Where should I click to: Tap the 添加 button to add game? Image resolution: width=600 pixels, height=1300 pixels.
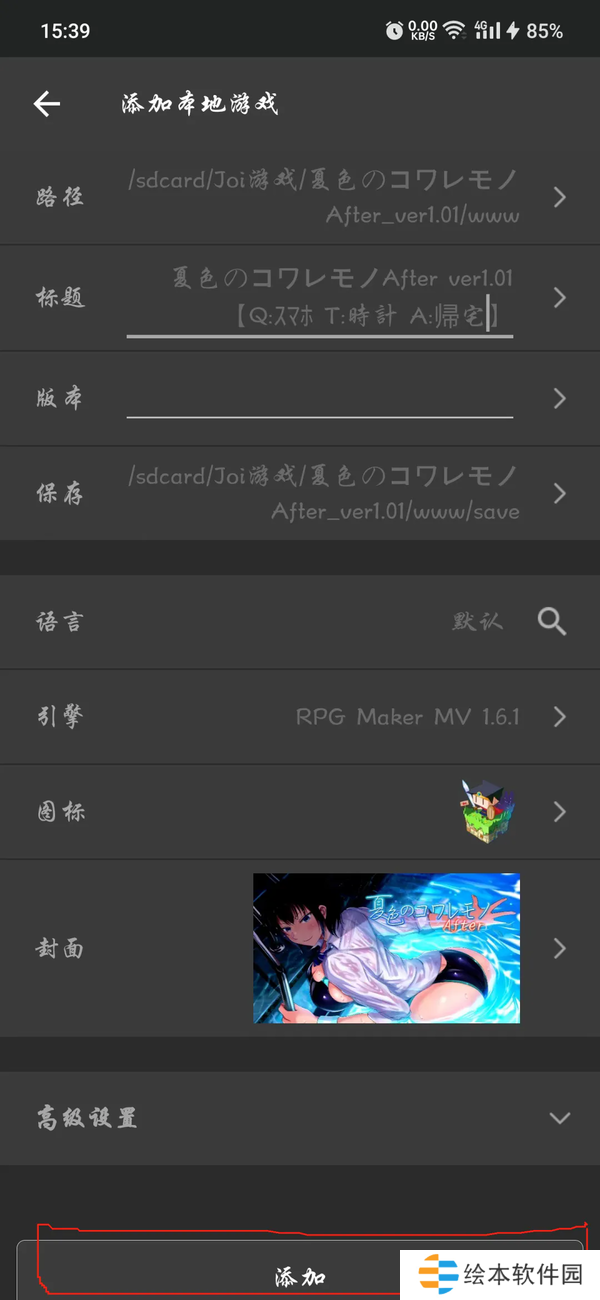[300, 1276]
